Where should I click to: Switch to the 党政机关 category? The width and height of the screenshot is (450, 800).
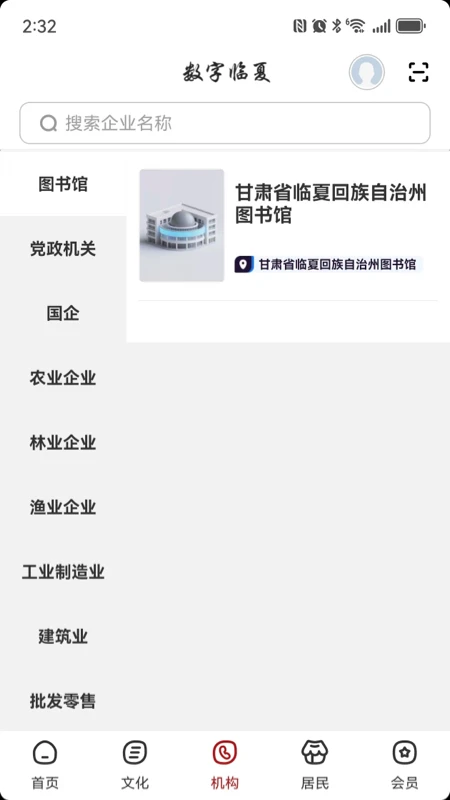(63, 248)
